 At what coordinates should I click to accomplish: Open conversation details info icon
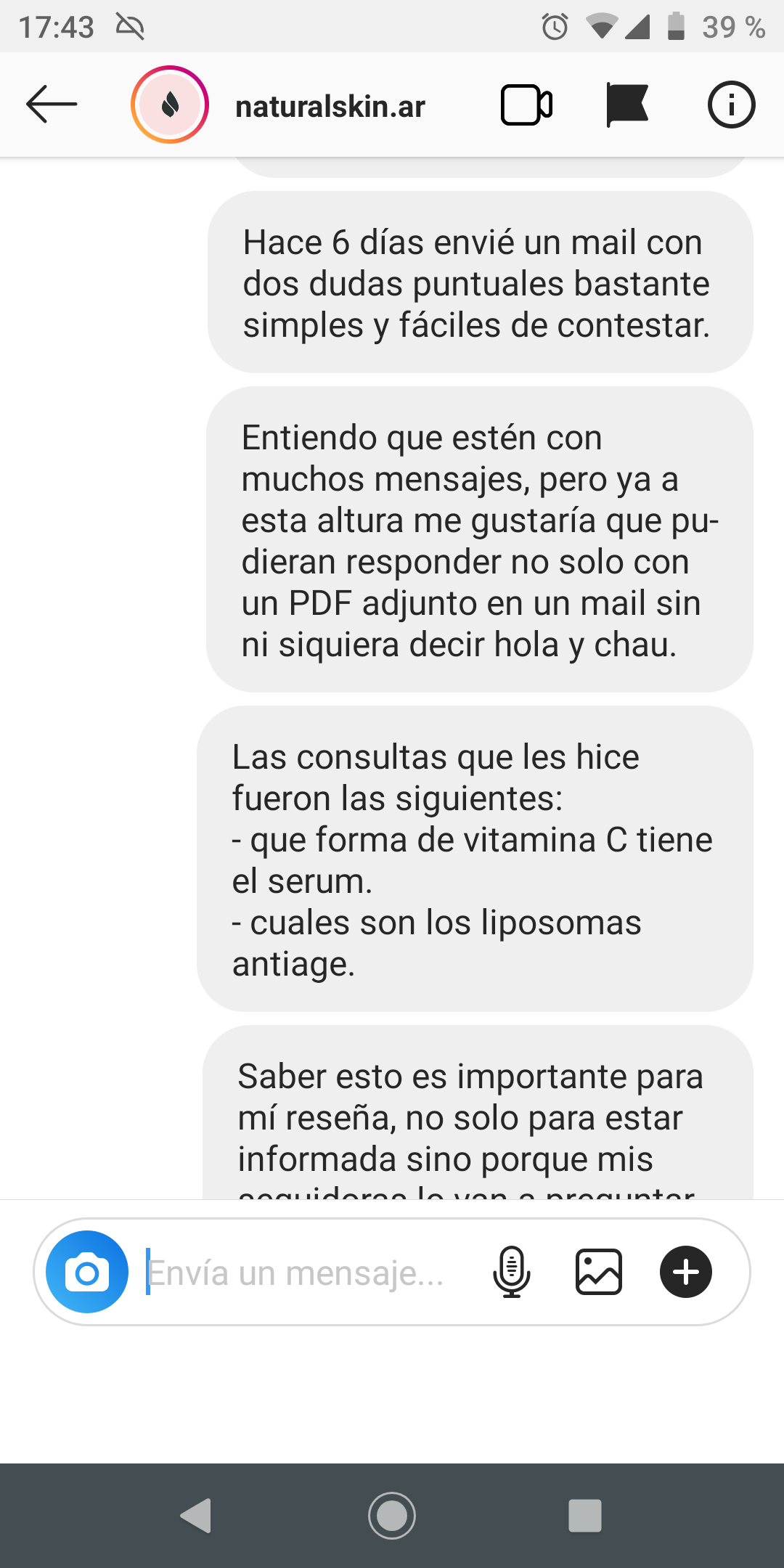731,105
